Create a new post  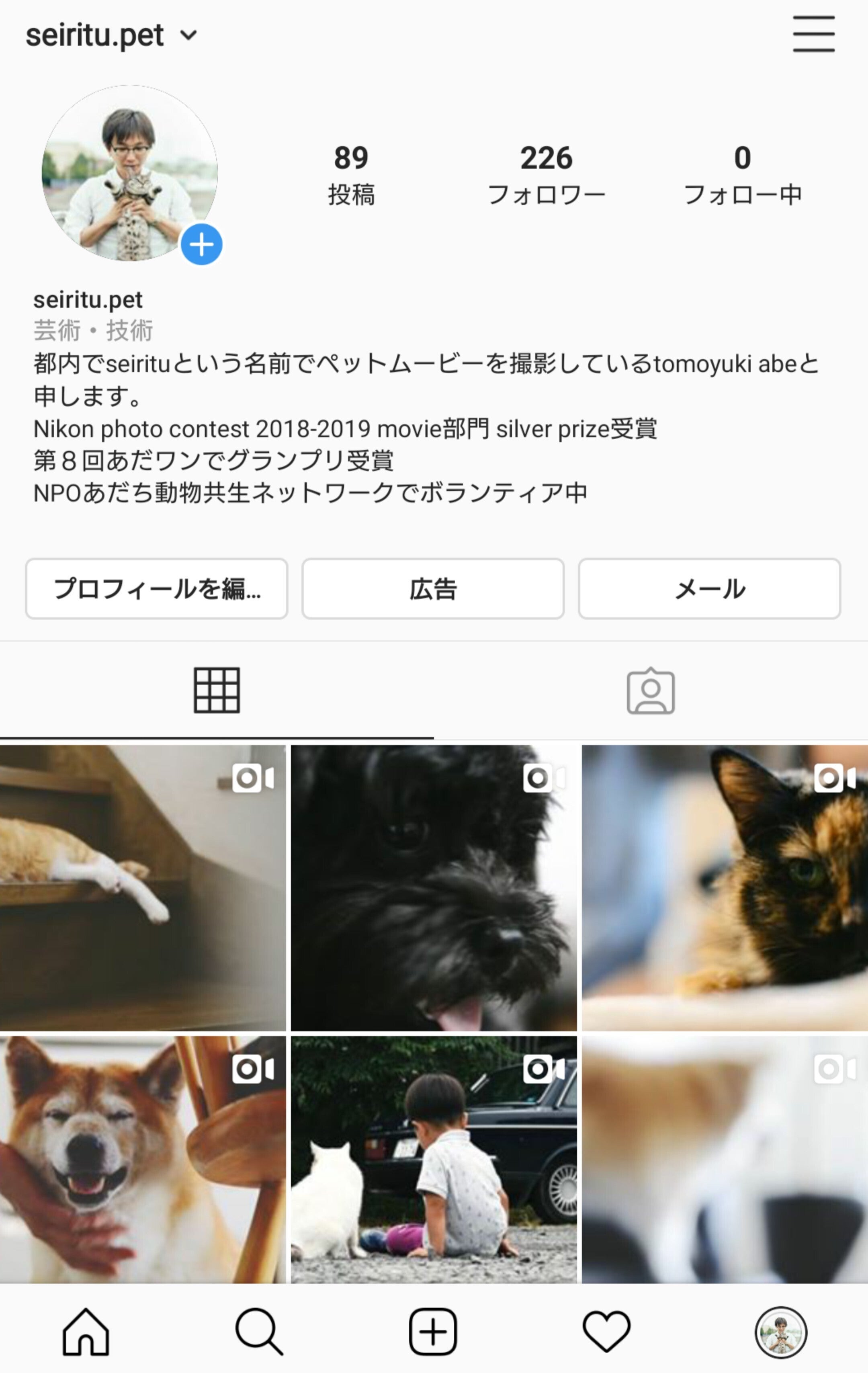[x=432, y=1332]
